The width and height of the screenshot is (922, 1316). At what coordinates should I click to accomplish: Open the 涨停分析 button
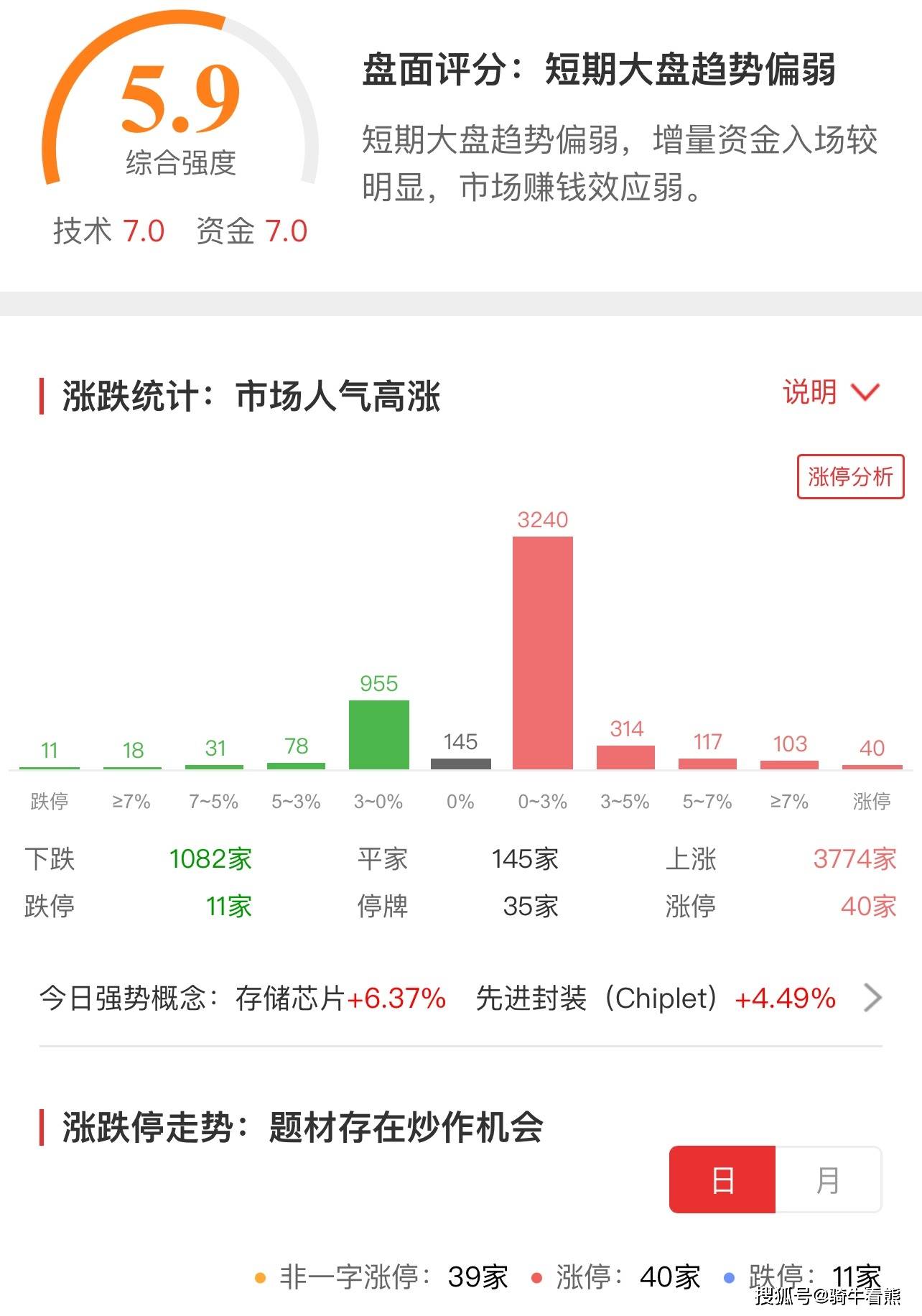[850, 476]
